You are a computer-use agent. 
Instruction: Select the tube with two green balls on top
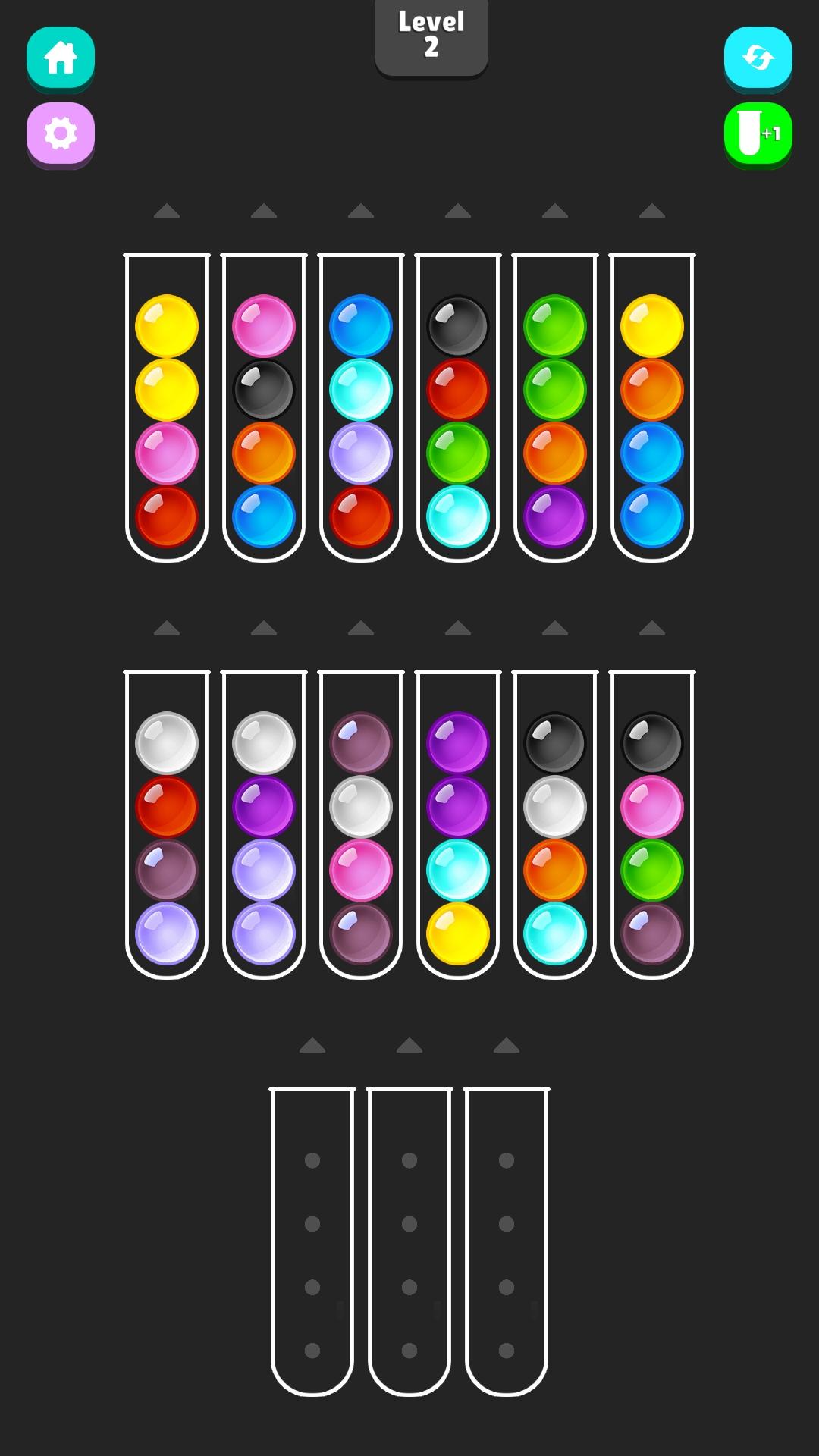pos(555,409)
